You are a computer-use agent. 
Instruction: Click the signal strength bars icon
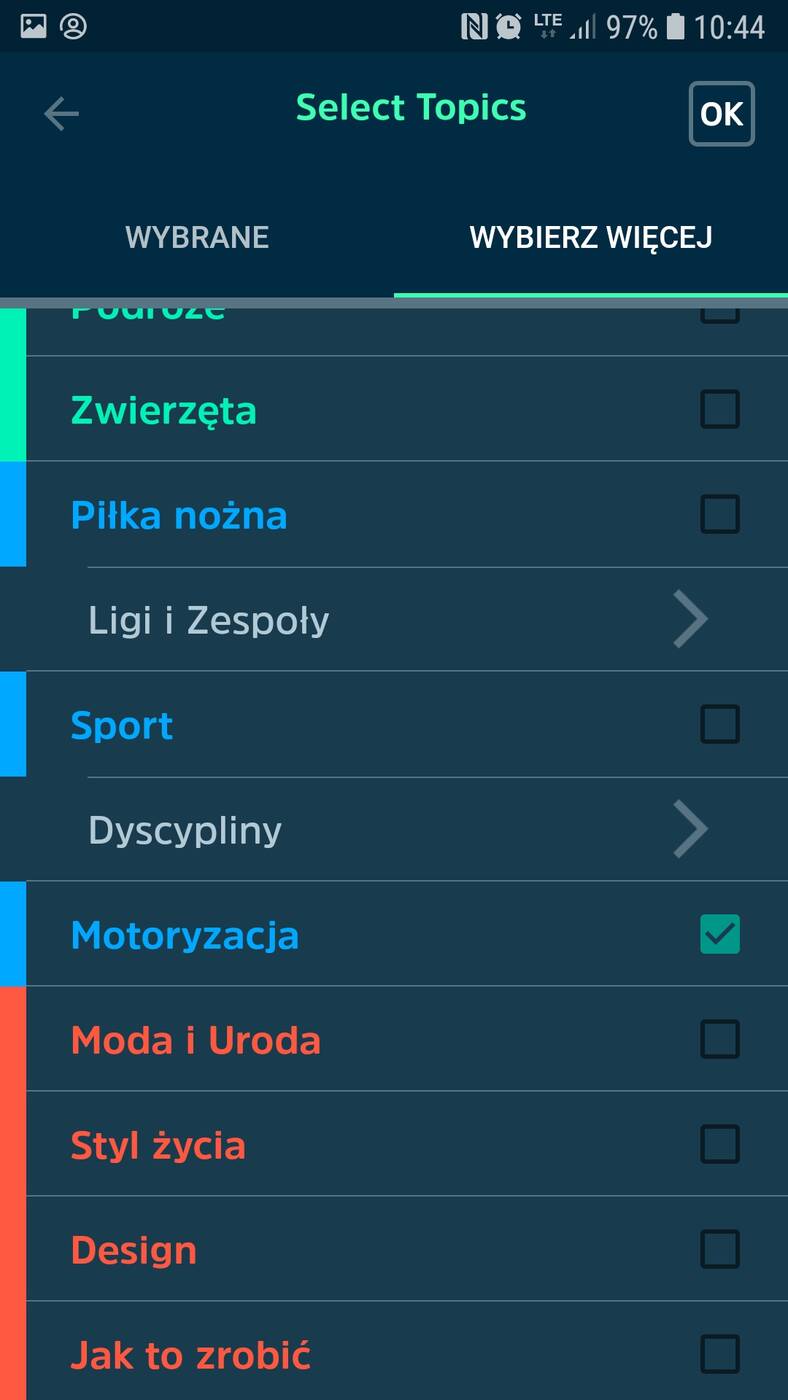tap(584, 26)
